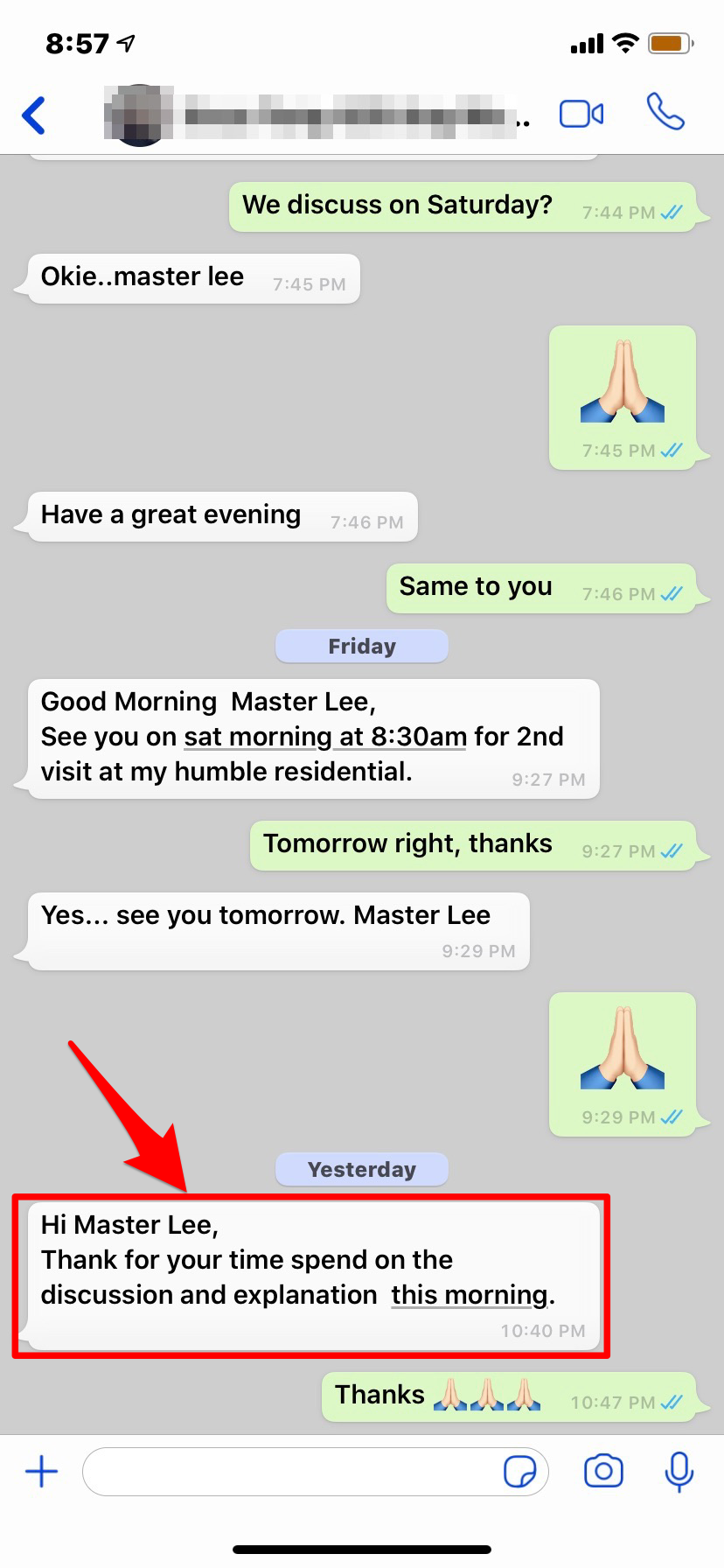724x1568 pixels.
Task: Open the attachment plus menu
Action: 41,1472
